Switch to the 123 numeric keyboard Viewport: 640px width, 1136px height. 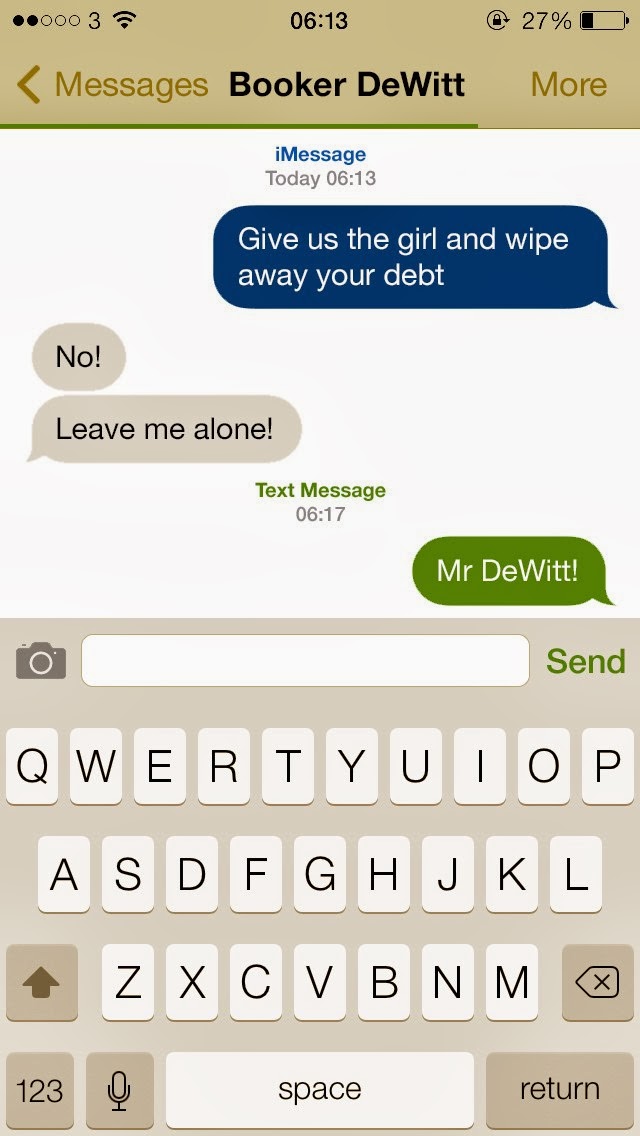40,1089
